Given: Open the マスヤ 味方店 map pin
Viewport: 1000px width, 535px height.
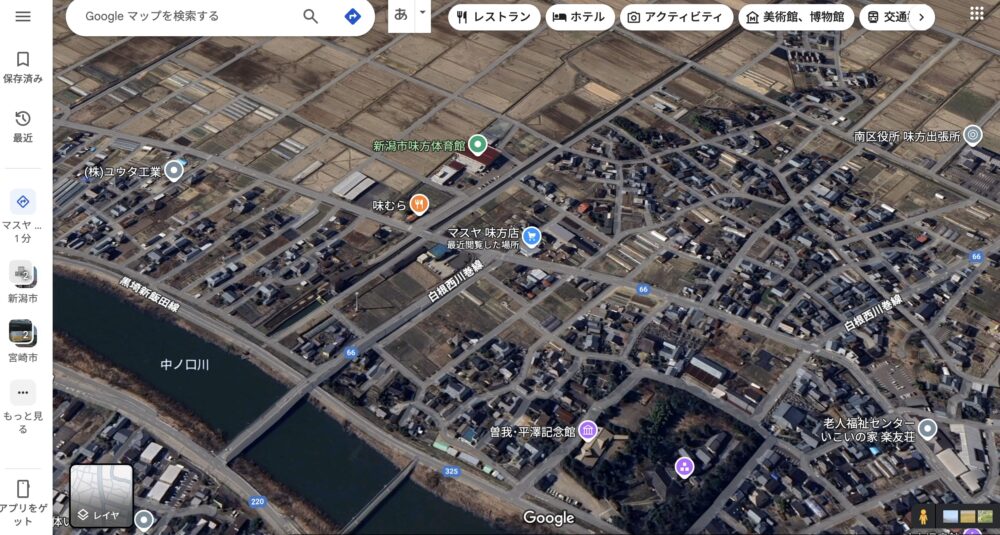Looking at the screenshot, I should pyautogui.click(x=531, y=236).
